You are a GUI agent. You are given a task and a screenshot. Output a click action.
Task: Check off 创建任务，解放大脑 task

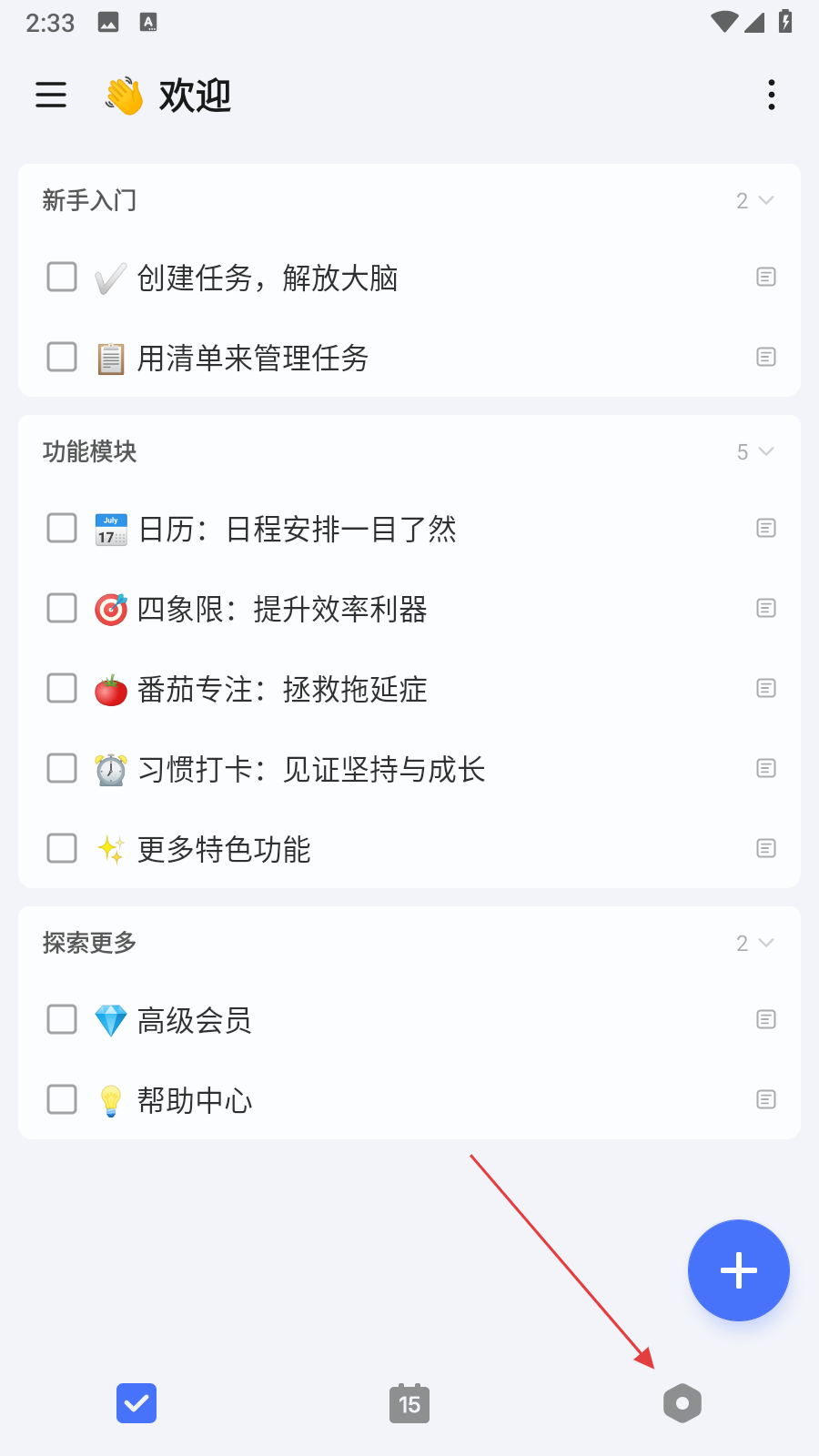[62, 277]
